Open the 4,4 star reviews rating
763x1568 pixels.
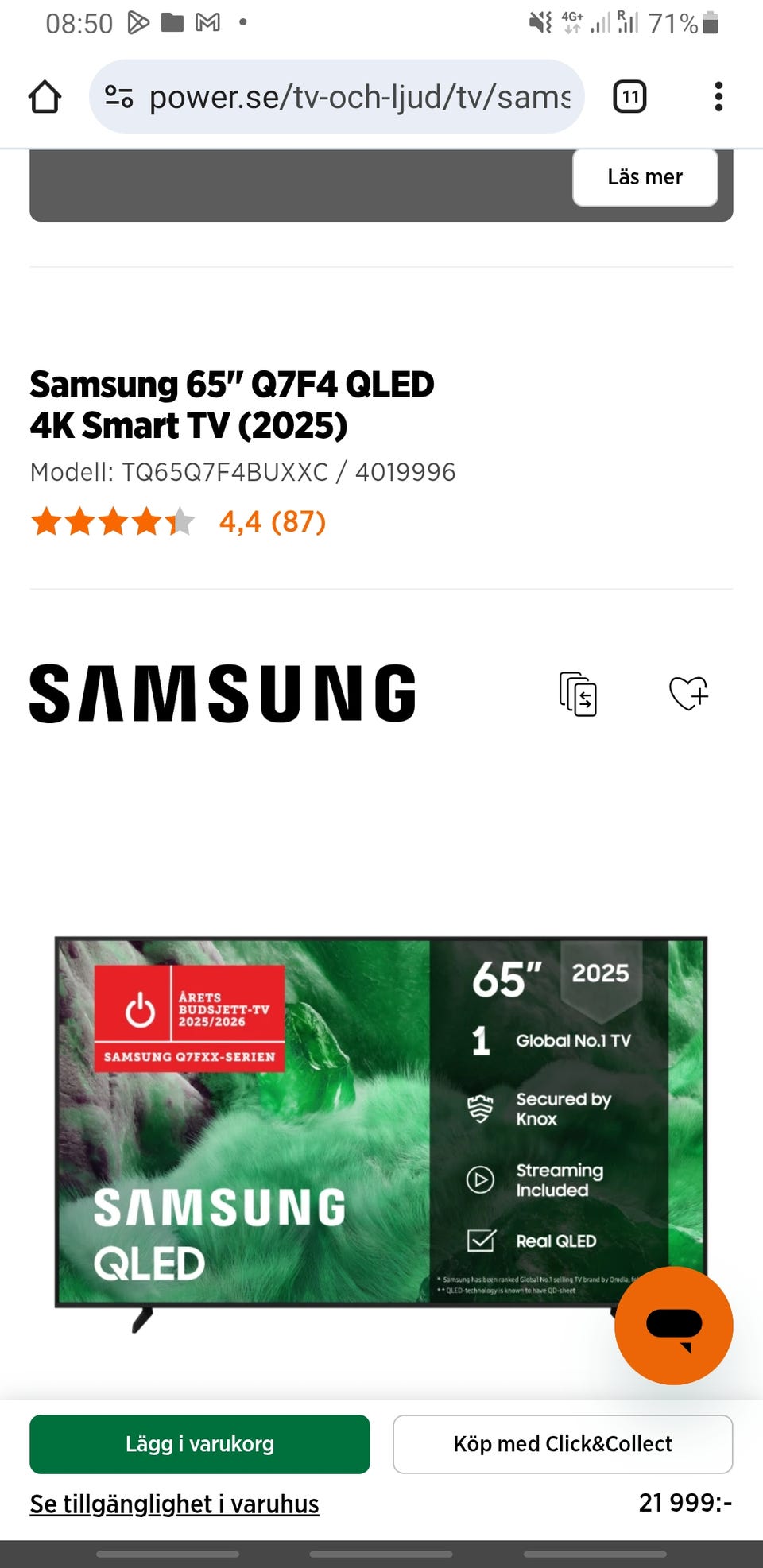(179, 522)
